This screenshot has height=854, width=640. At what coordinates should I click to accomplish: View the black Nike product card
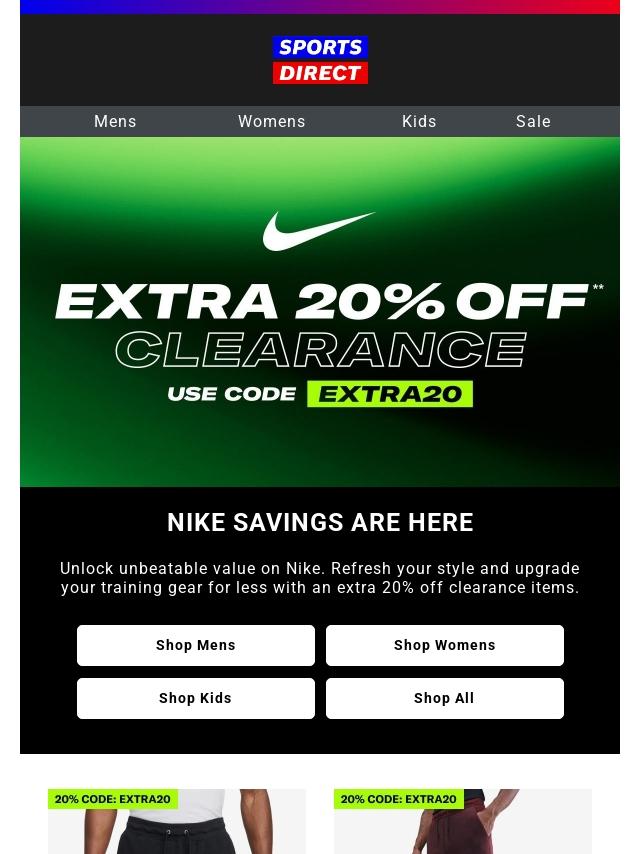coord(177,825)
